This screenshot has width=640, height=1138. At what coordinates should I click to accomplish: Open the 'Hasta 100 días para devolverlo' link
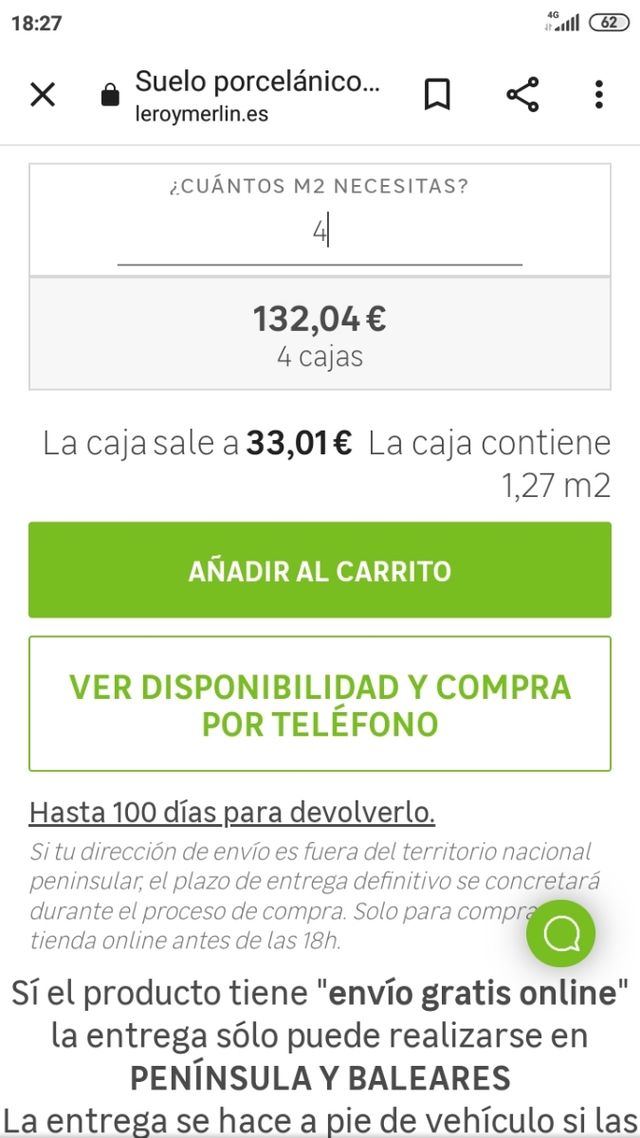tap(232, 812)
